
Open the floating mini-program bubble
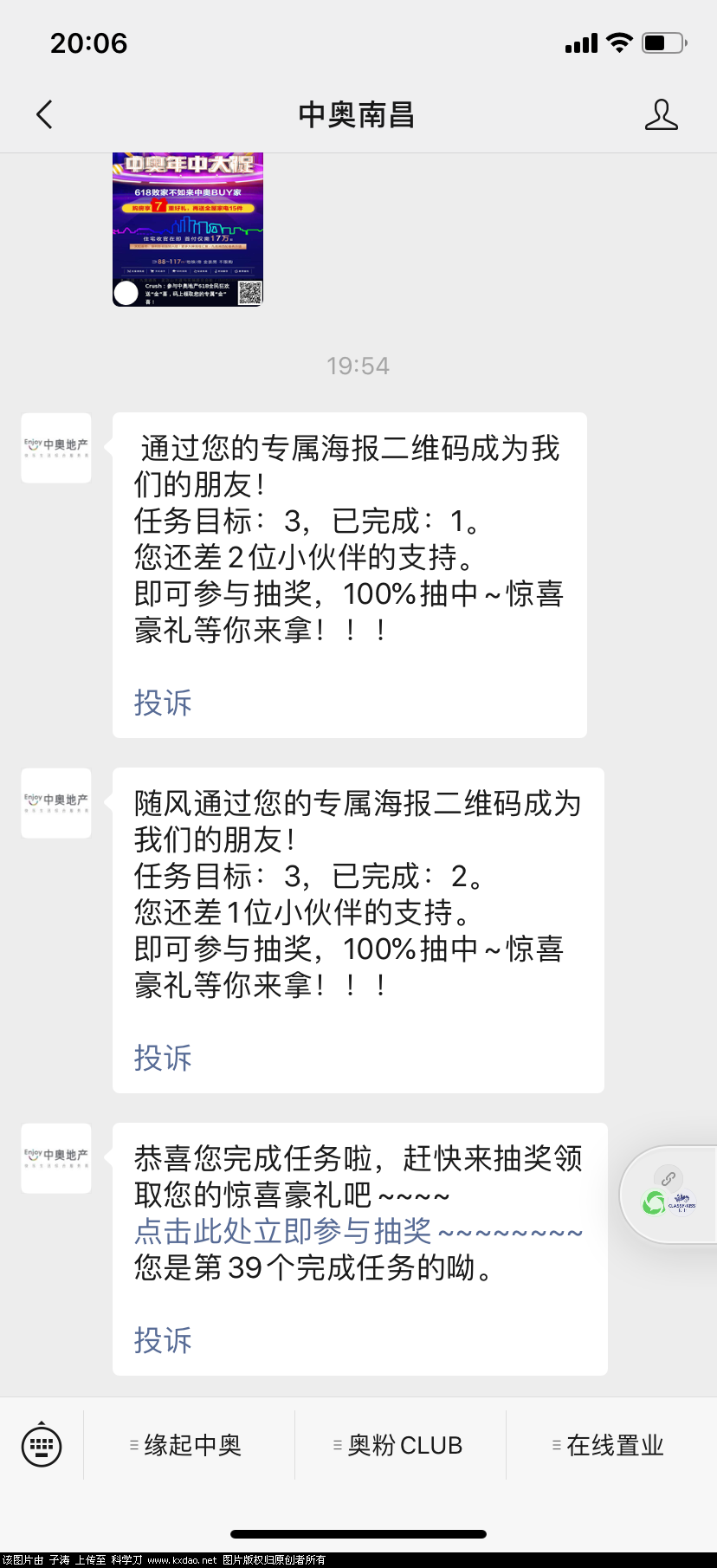click(x=669, y=1195)
